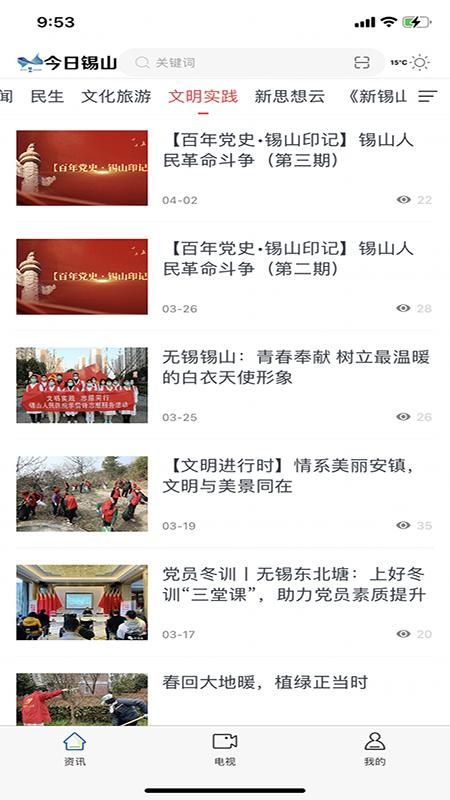Screen dimensions: 450x800
Task: Open 党员冬训 无锡东北塘 article
Action: click(225, 603)
